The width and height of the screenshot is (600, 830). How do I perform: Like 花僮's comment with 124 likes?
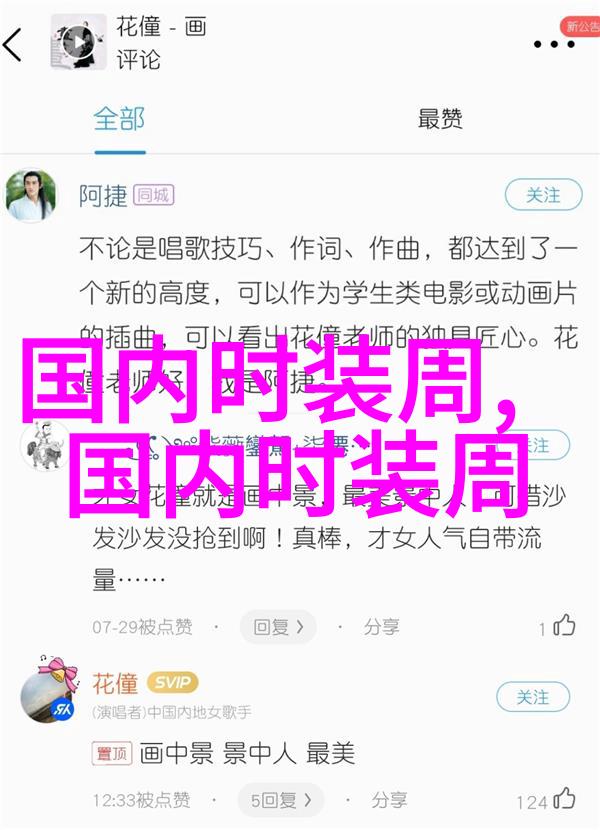[x=564, y=799]
